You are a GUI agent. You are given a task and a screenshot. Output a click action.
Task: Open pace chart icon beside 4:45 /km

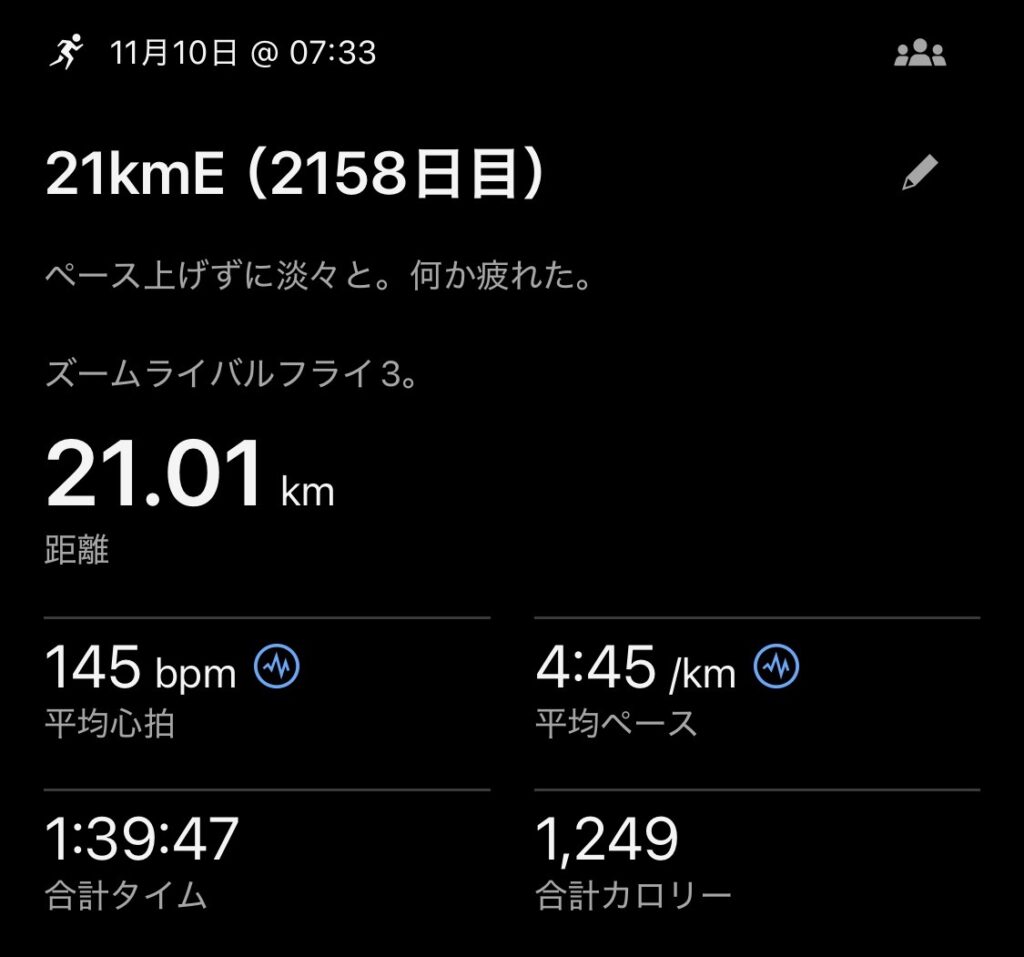pyautogui.click(x=776, y=667)
